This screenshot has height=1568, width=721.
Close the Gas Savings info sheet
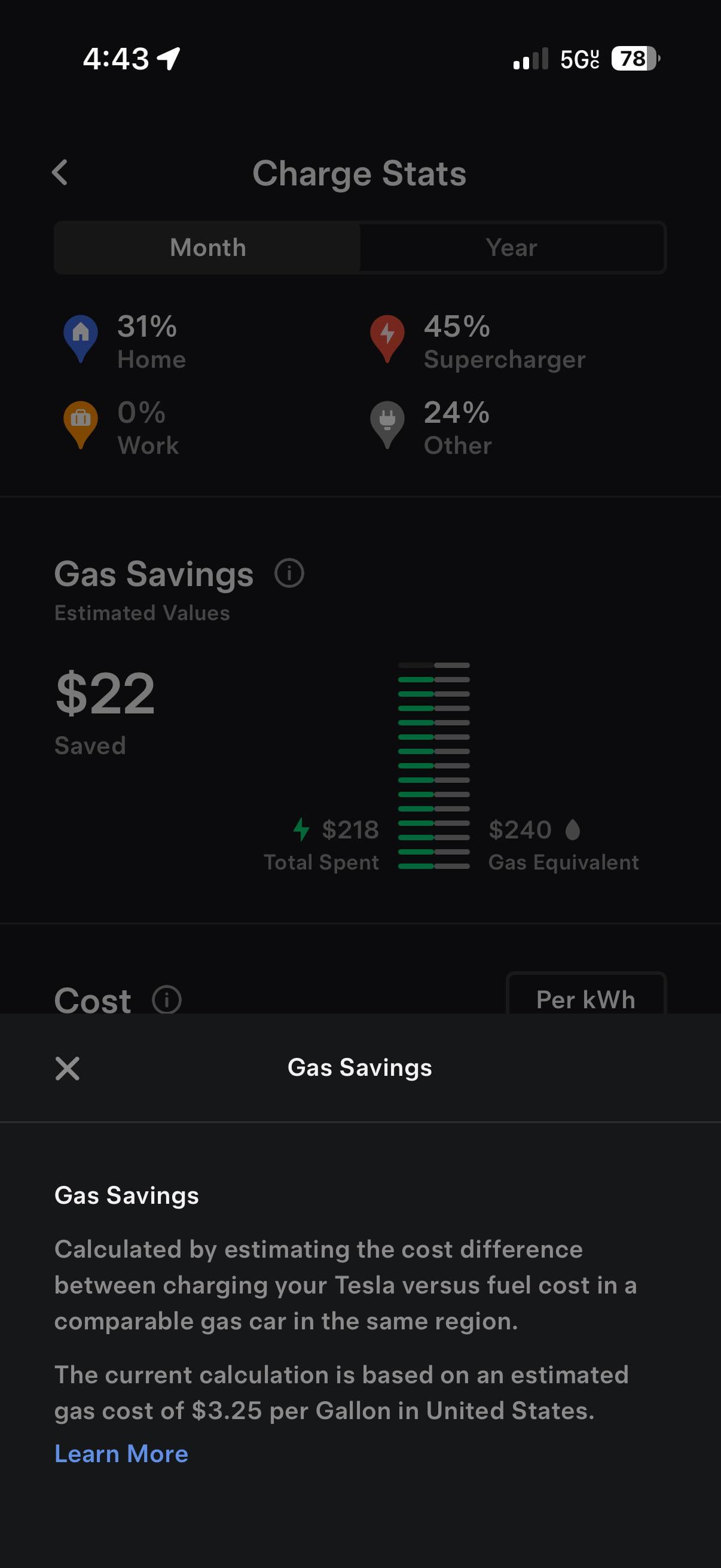[67, 1068]
